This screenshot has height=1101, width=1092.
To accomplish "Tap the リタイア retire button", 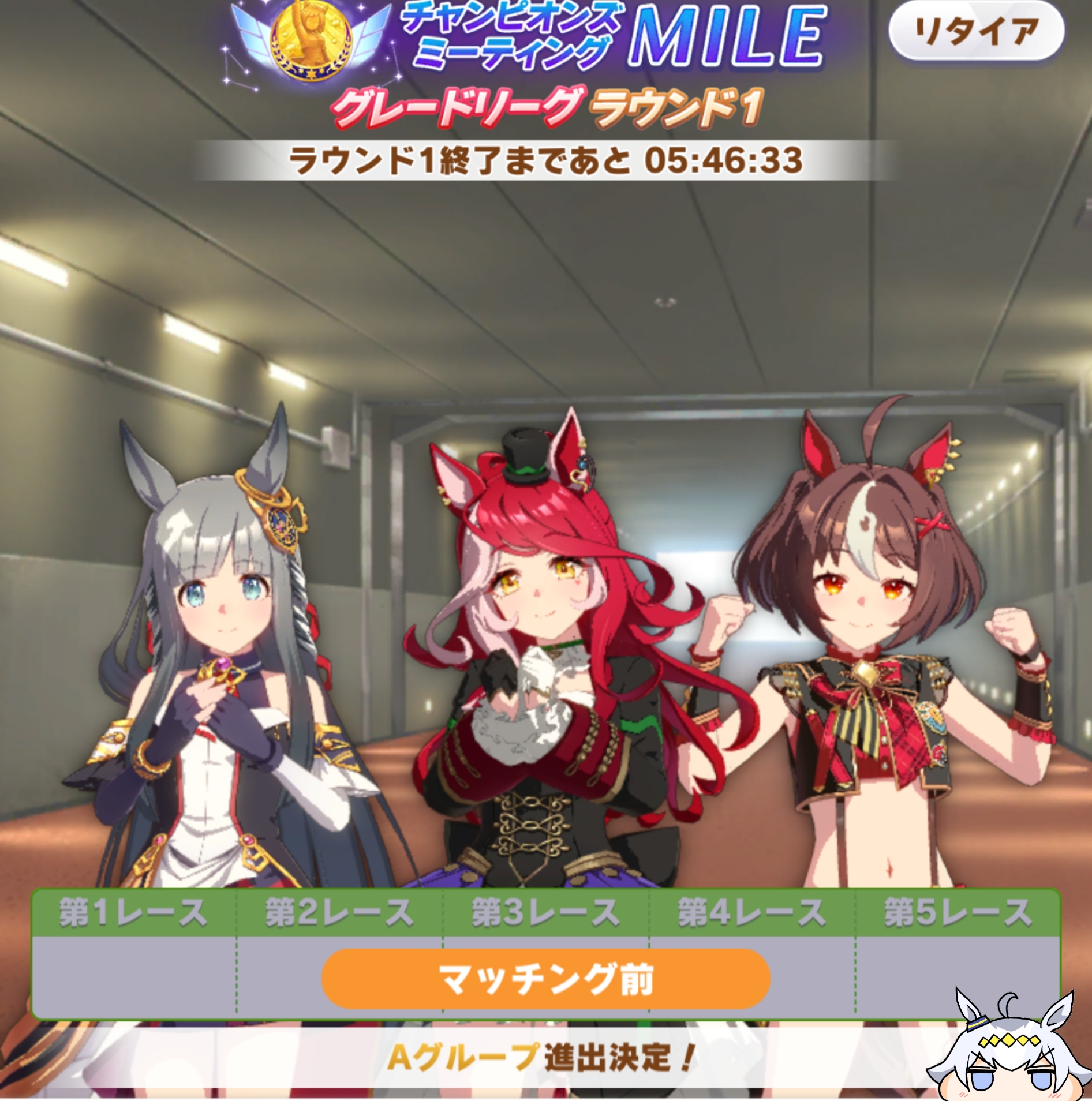I will coord(977,31).
